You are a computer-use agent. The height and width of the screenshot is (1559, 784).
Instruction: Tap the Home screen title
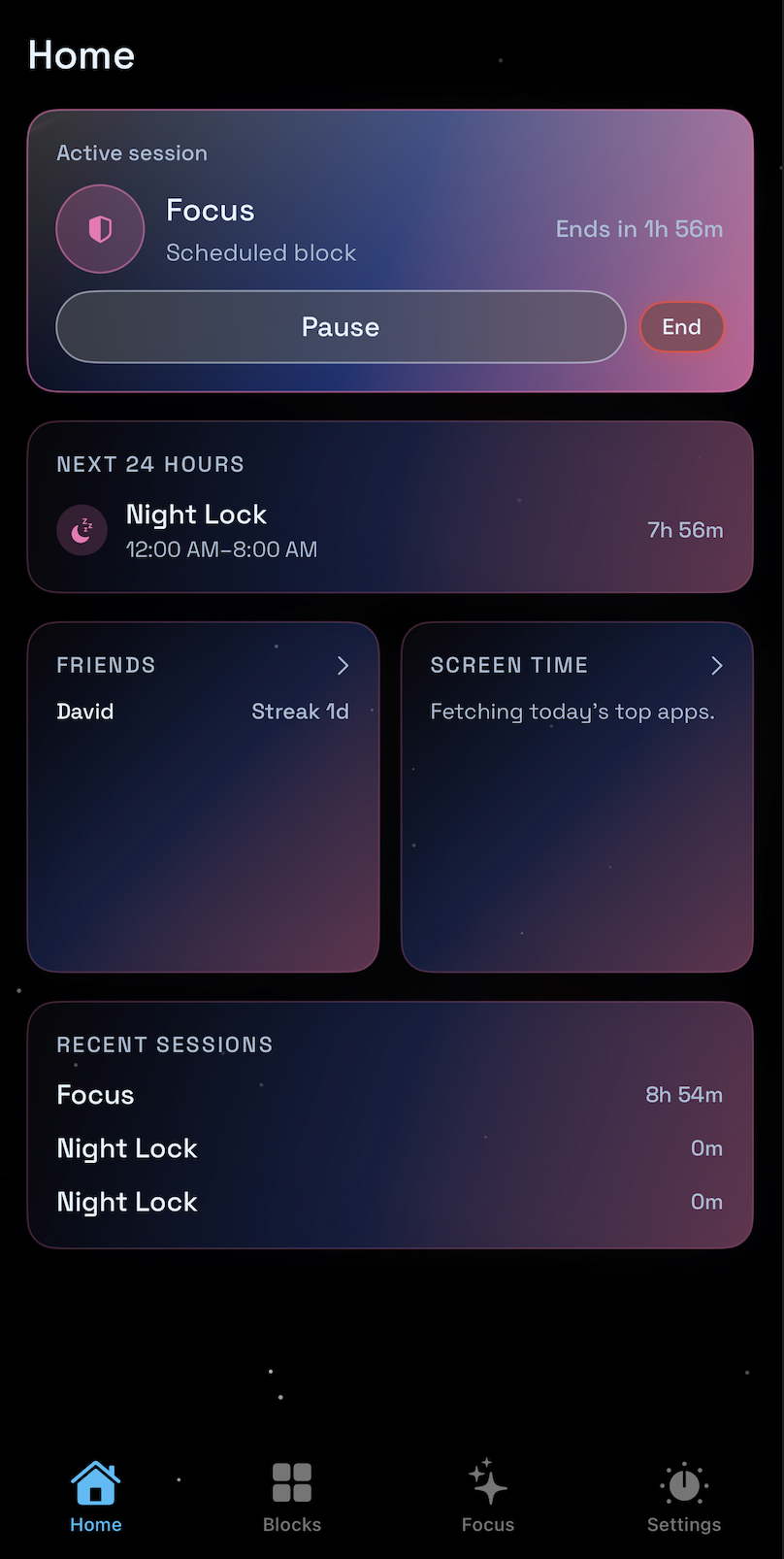pos(82,55)
